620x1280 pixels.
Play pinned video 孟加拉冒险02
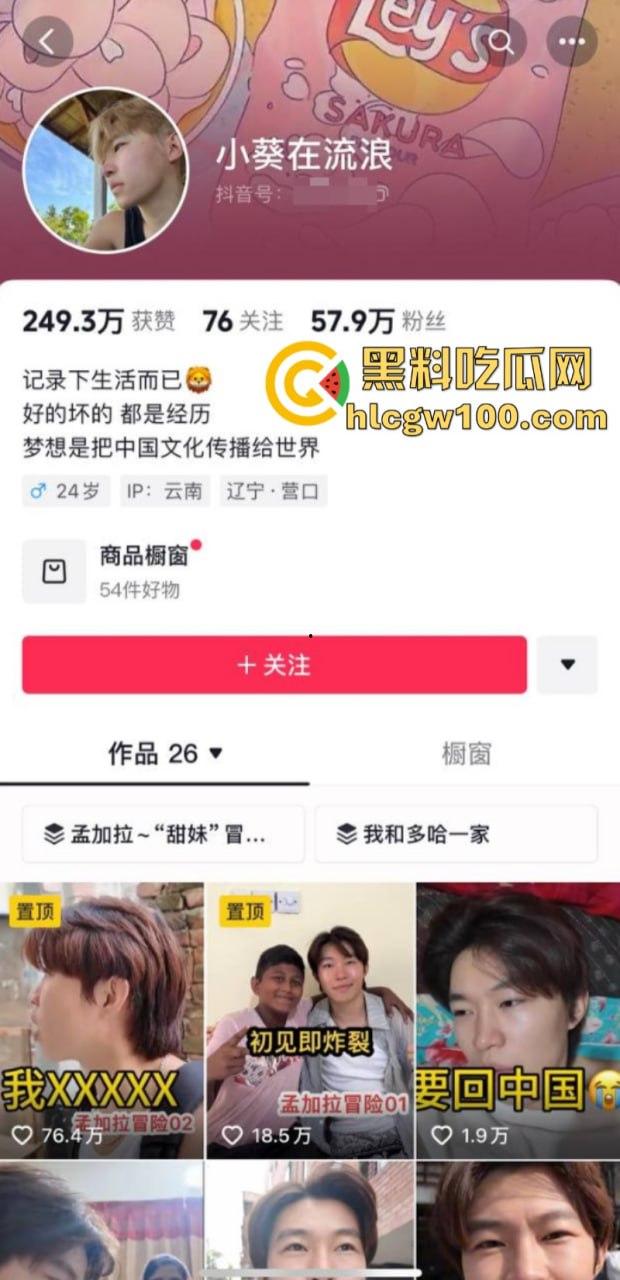click(x=102, y=1020)
